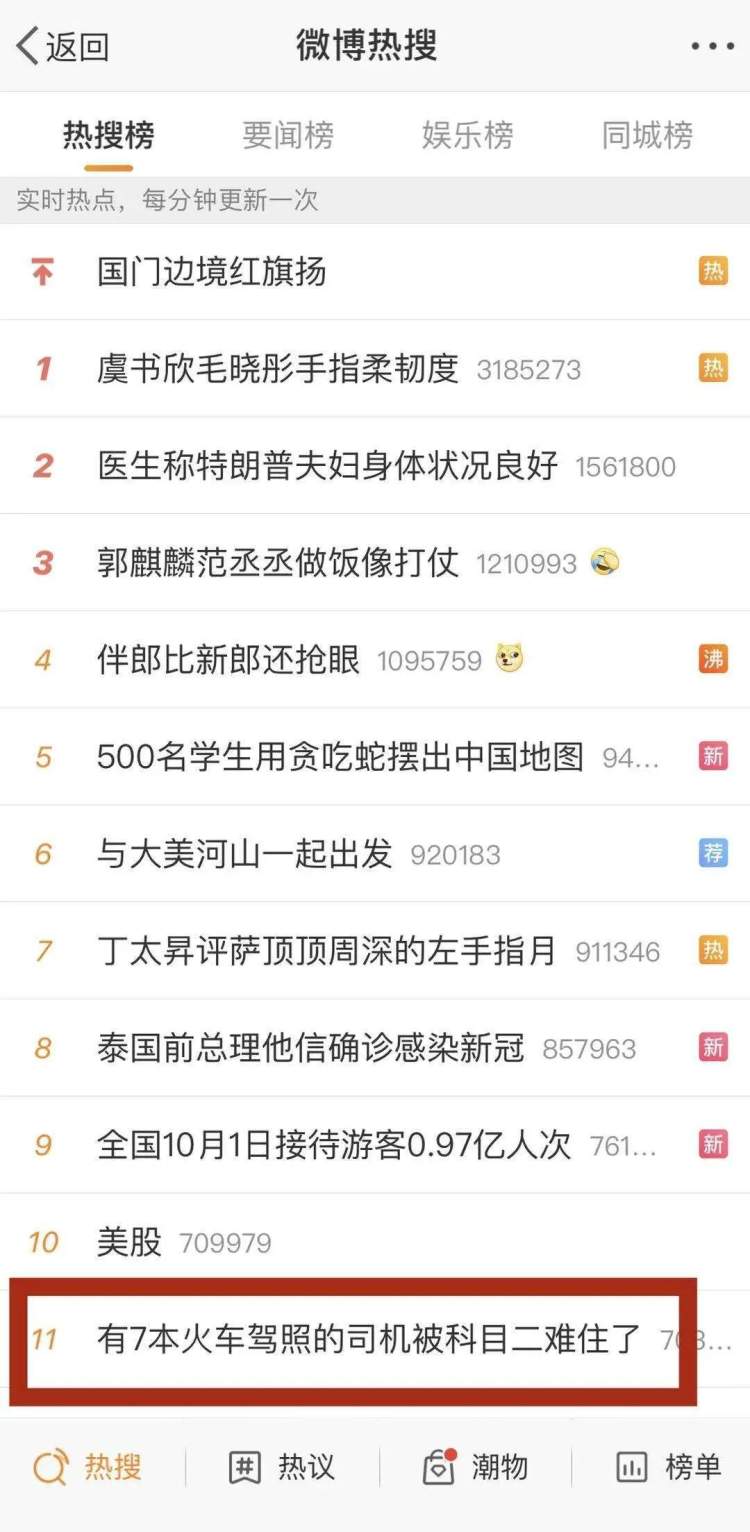Switch to the 要闻榜 tab

pos(288,135)
